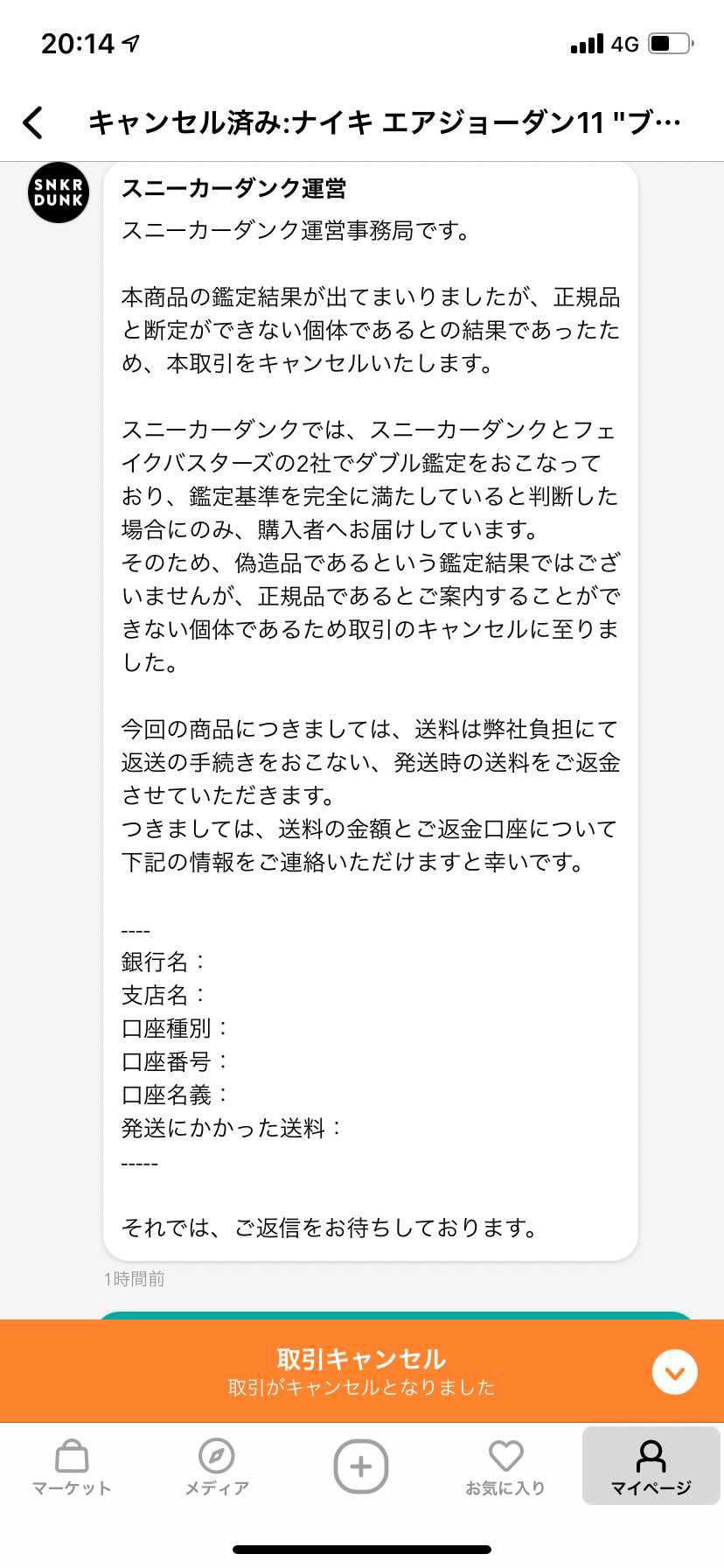The image size is (724, 1568).
Task: Open お気に入り via the heart icon
Action: 506,1455
